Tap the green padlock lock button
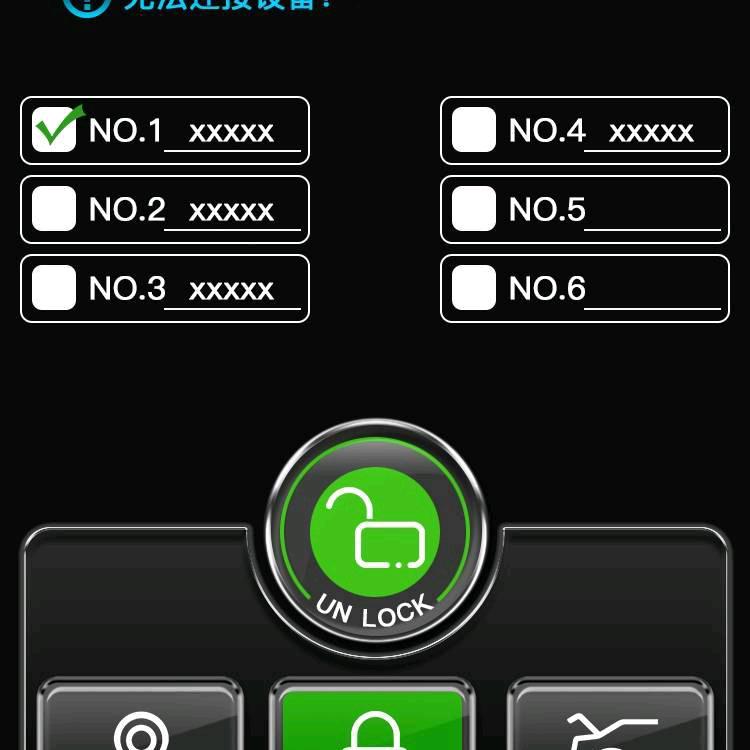The height and width of the screenshot is (750, 750). [x=372, y=722]
